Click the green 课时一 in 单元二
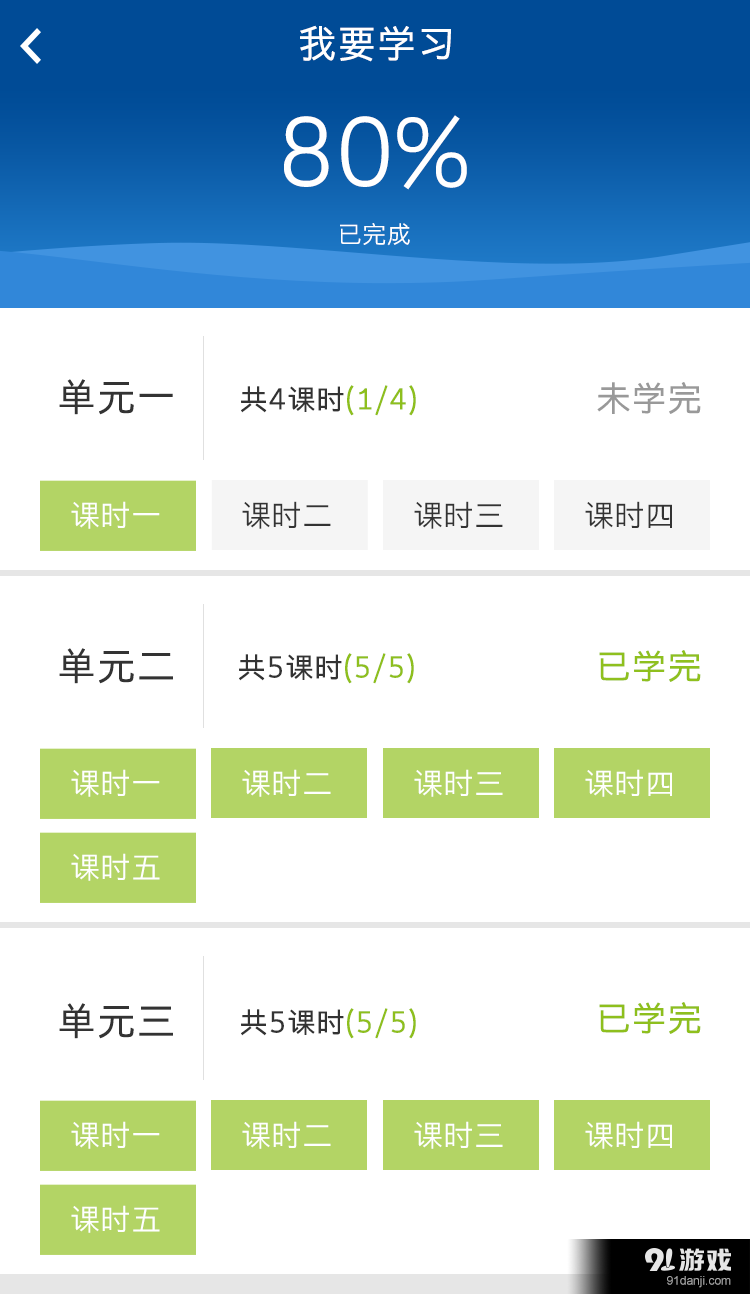This screenshot has height=1294, width=750. 117,783
